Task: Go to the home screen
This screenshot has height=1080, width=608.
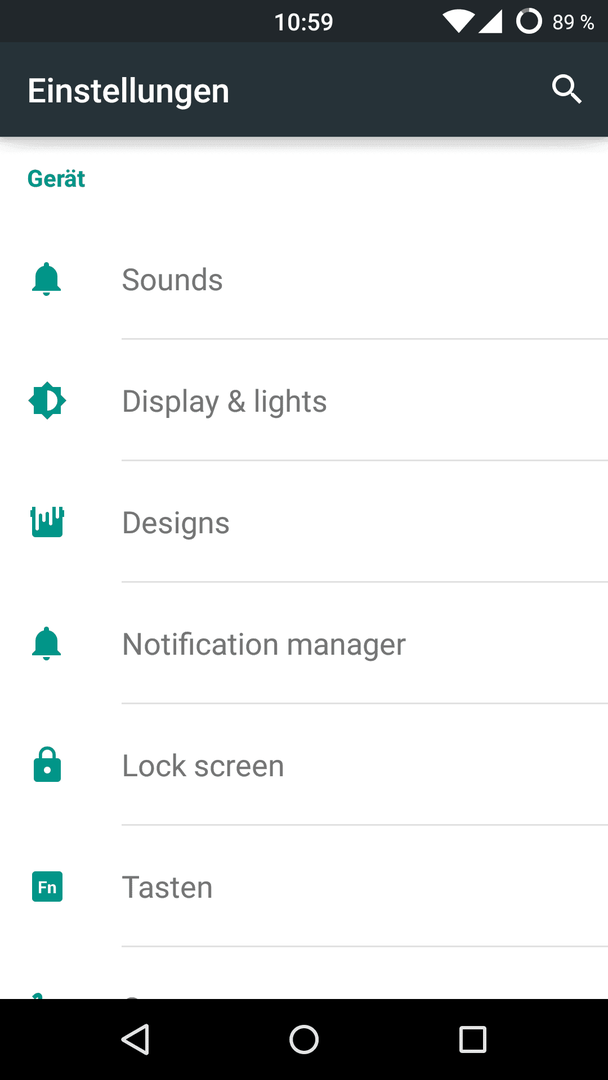Action: click(304, 1039)
